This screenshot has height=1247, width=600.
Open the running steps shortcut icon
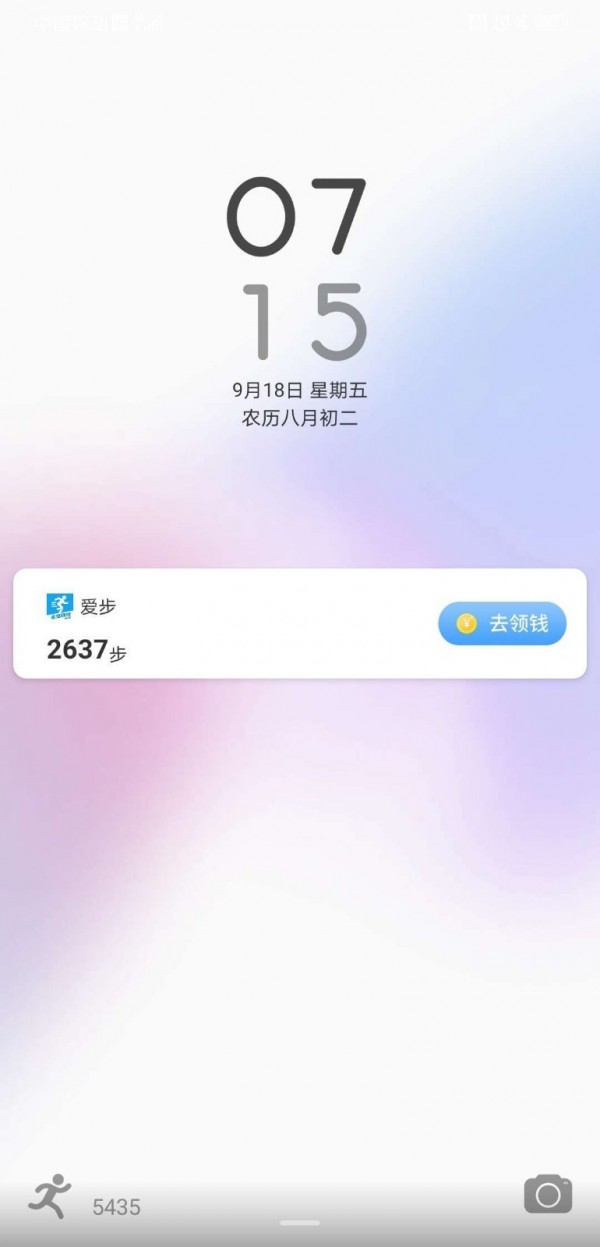(50, 1196)
